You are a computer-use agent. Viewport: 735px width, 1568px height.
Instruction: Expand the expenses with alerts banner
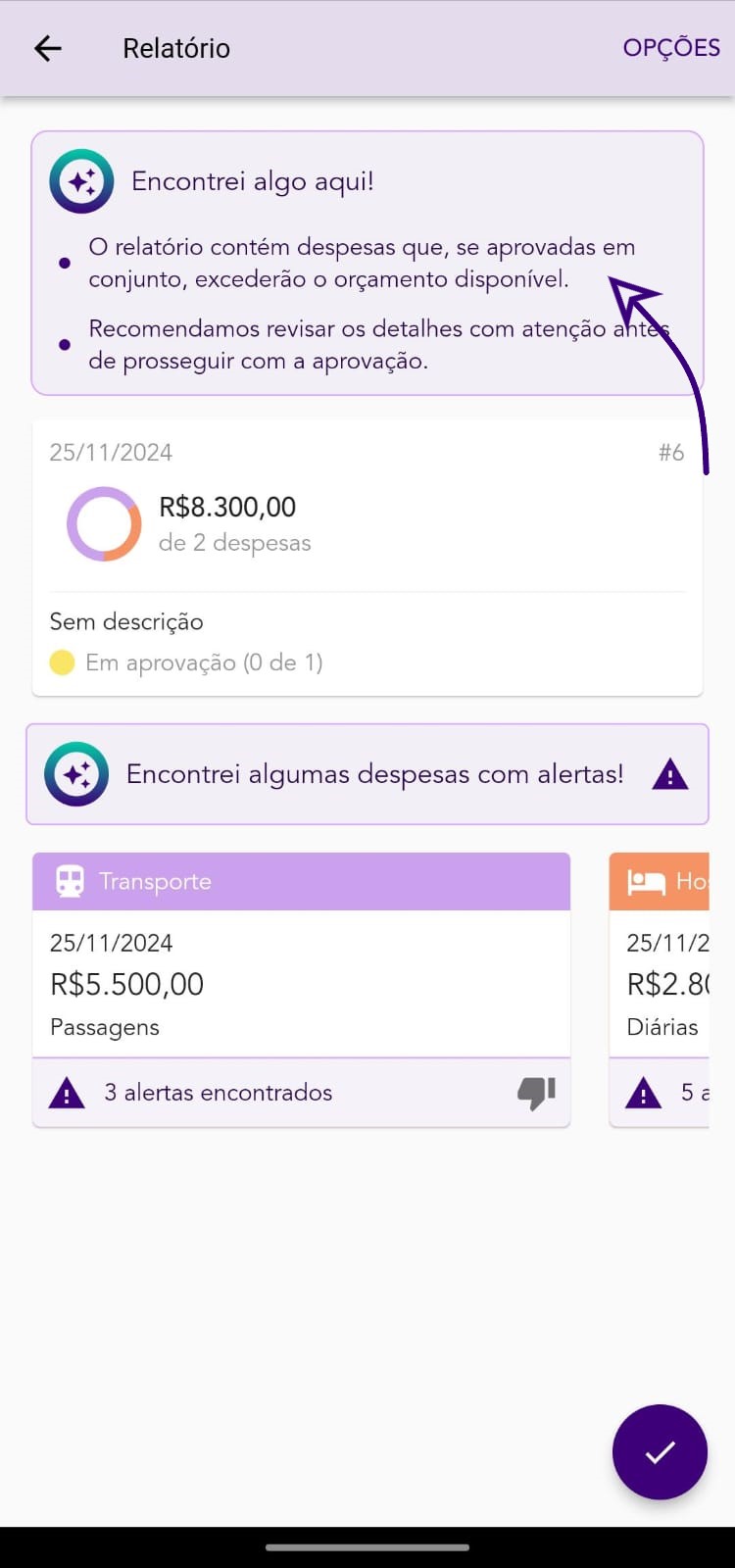(x=367, y=774)
